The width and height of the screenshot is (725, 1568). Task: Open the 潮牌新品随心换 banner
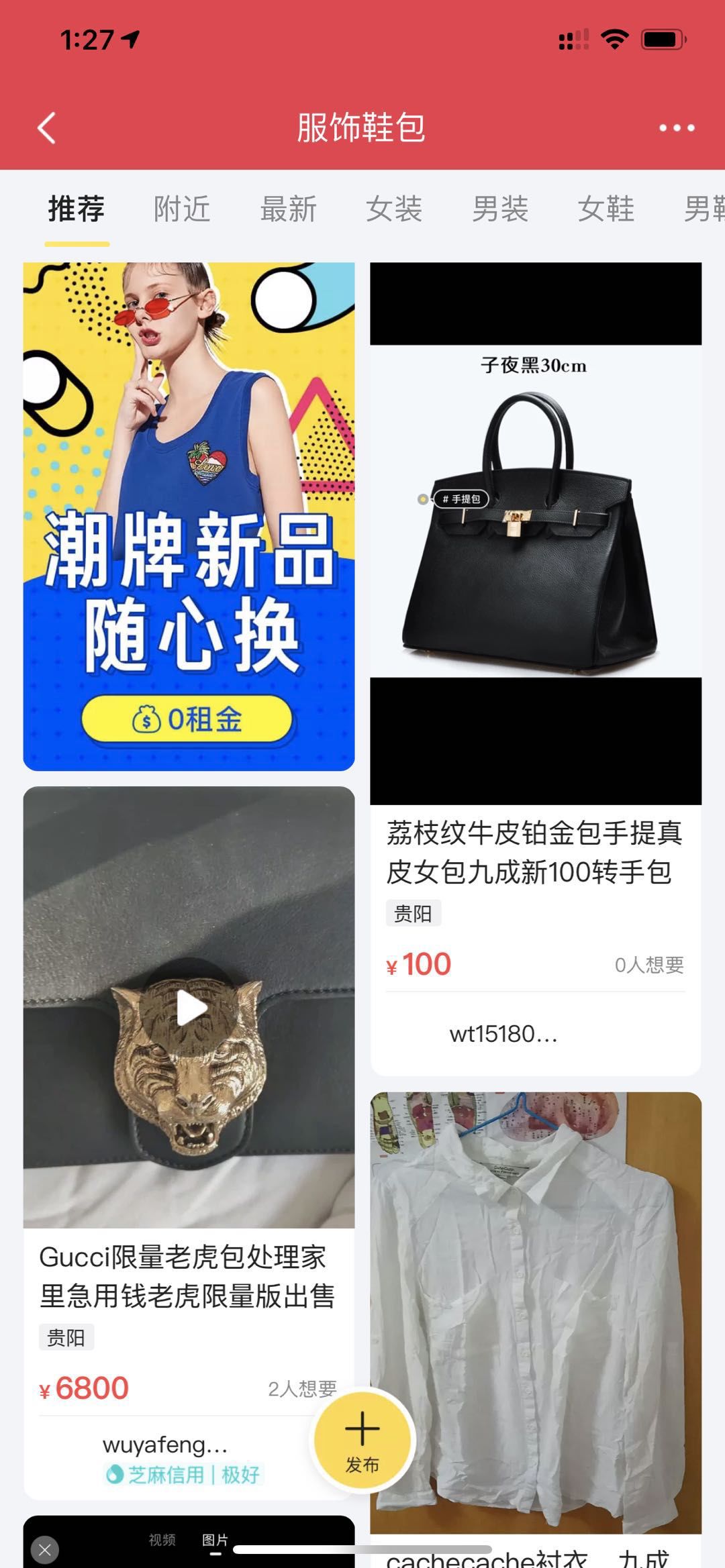pos(189,516)
